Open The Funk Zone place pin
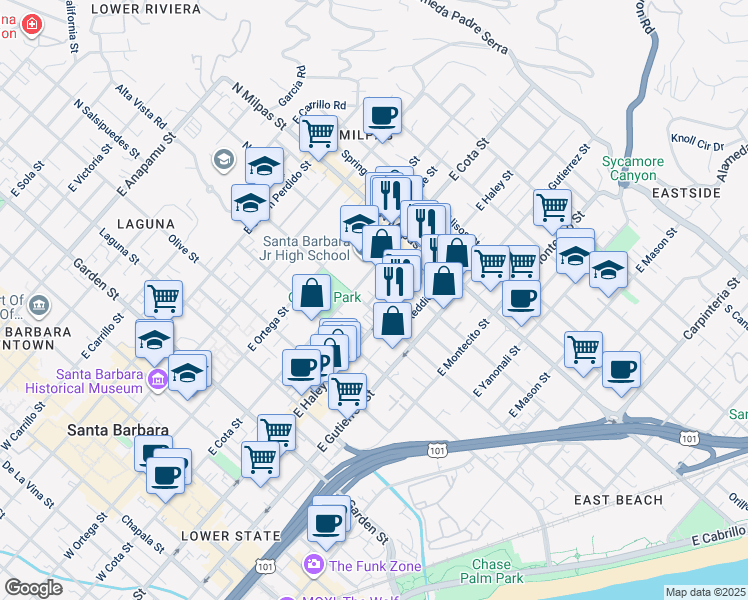This screenshot has height=600, width=748. [315, 566]
